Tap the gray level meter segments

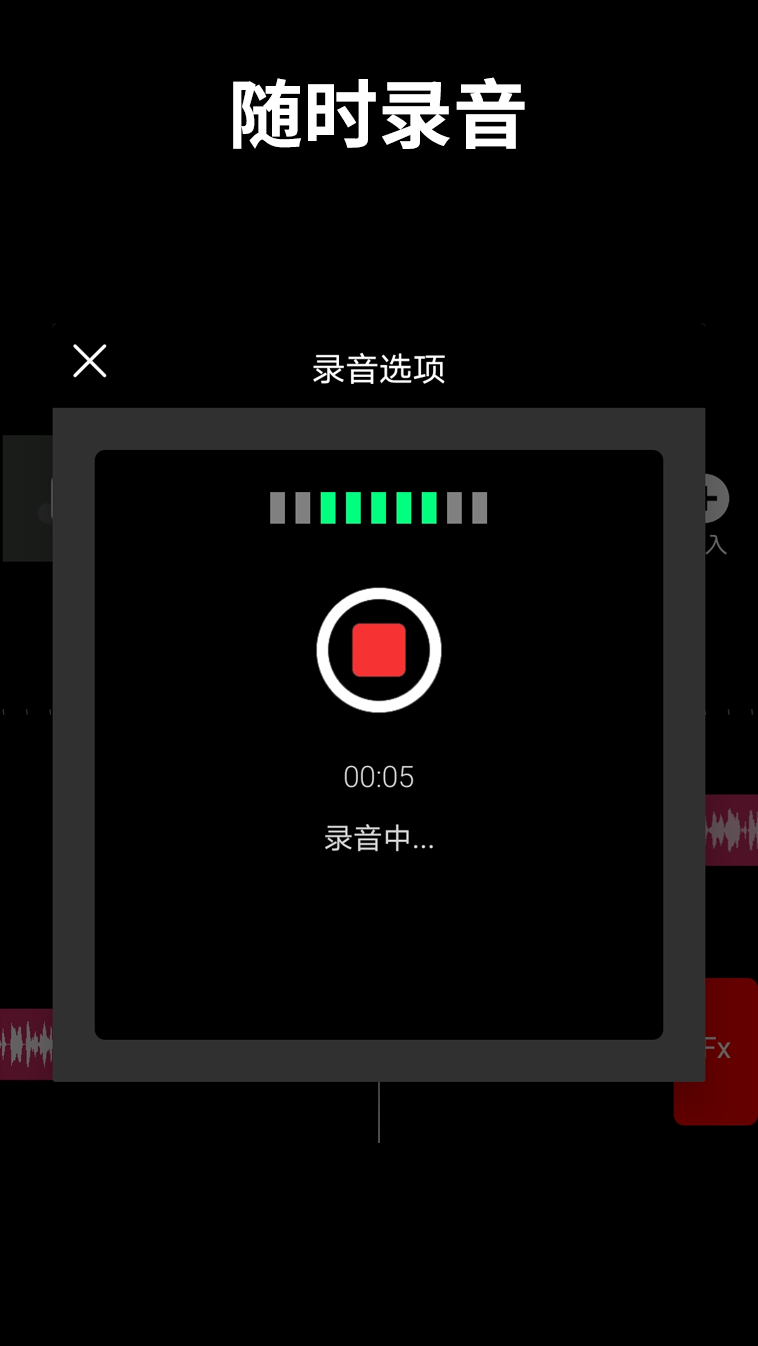(x=465, y=508)
